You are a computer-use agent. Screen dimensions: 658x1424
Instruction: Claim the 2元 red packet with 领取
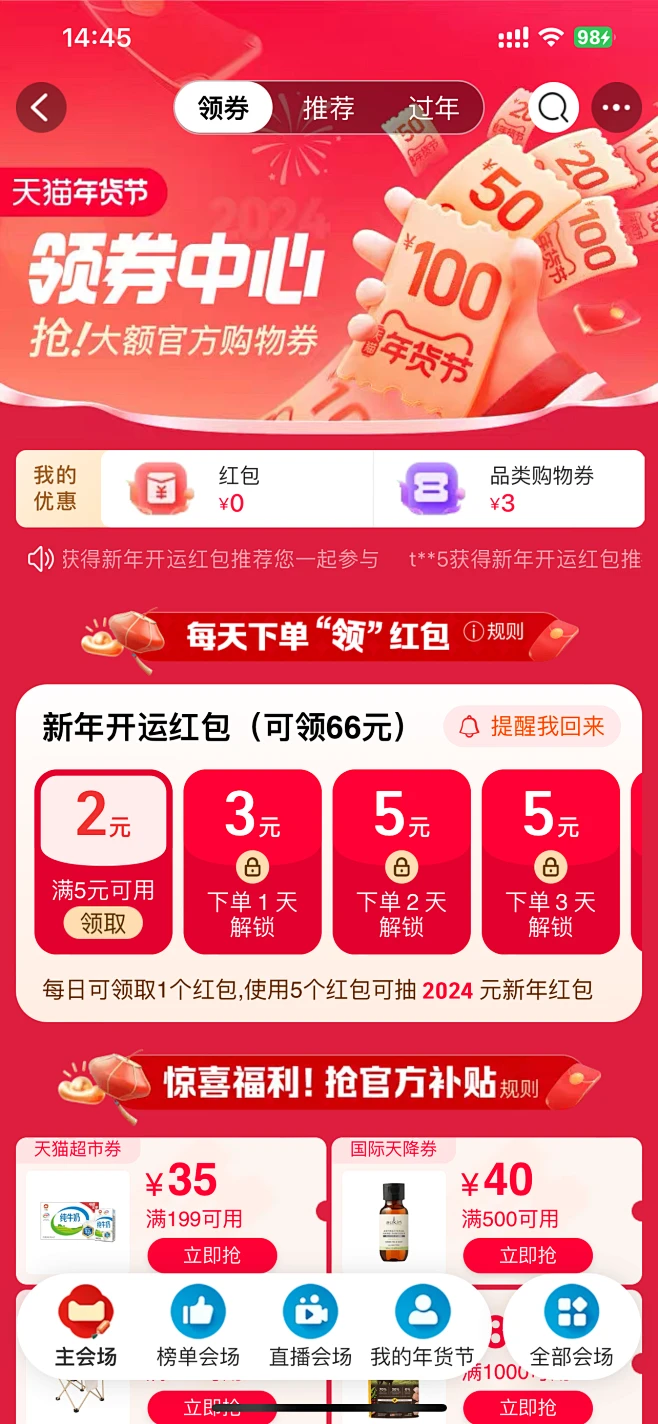tap(103, 924)
